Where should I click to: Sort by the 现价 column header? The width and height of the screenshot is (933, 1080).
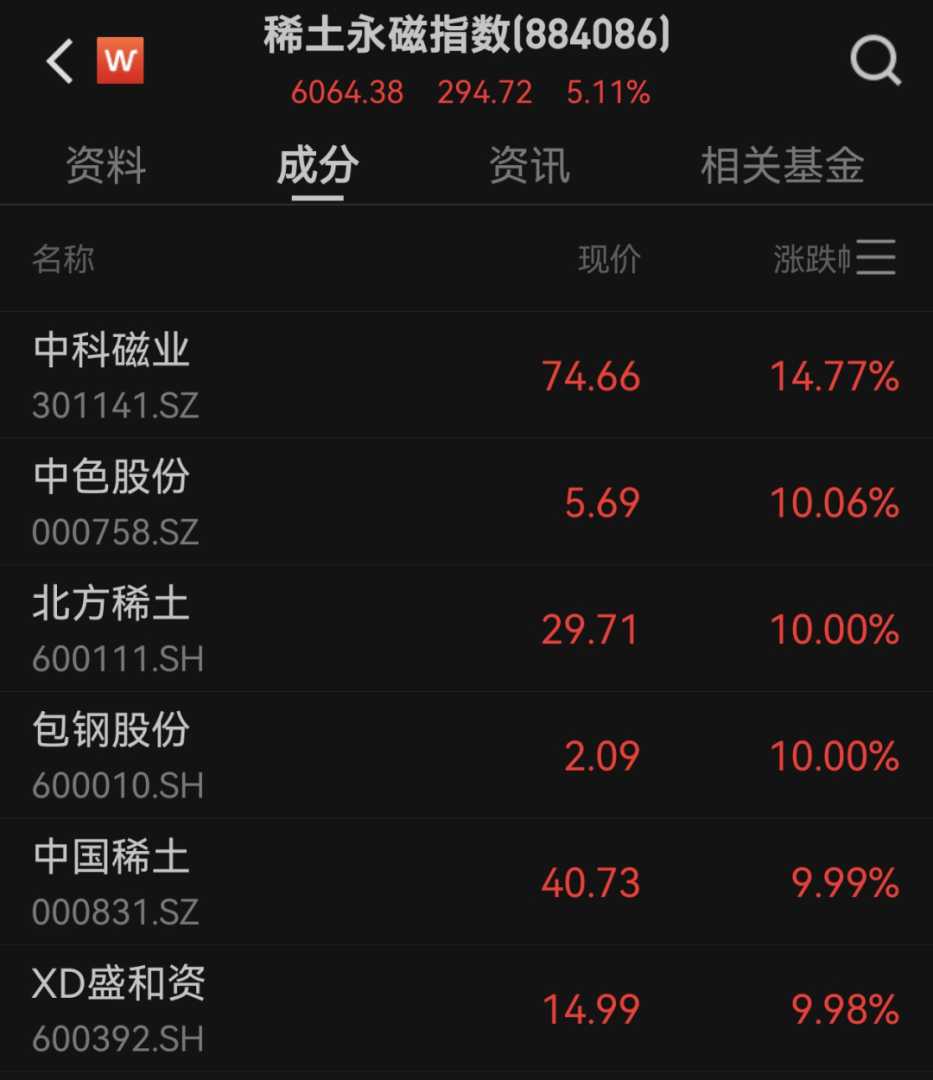[x=609, y=260]
